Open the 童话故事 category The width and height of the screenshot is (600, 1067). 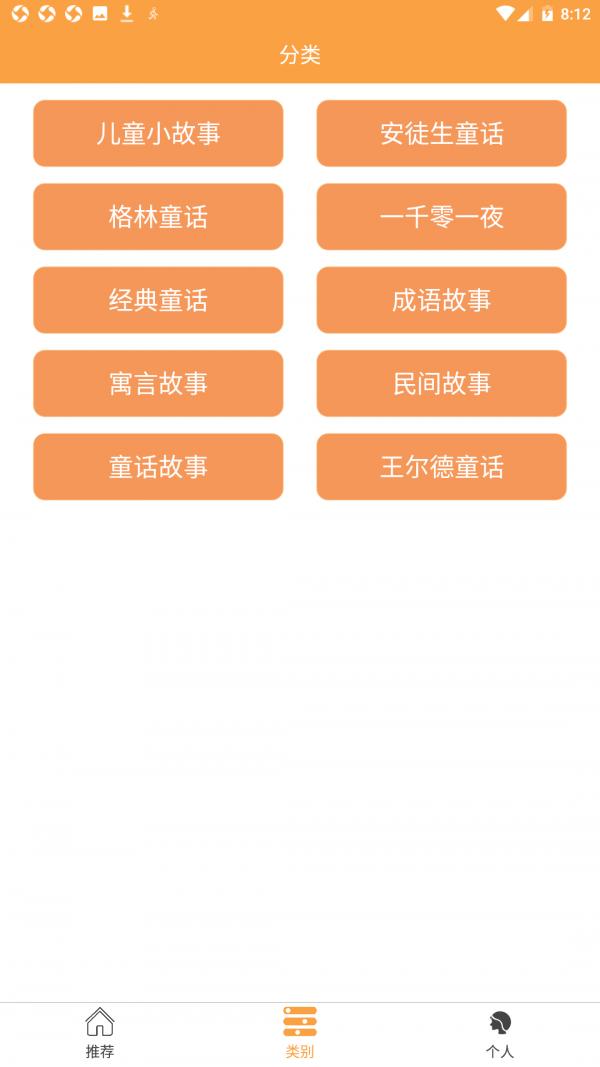(158, 467)
